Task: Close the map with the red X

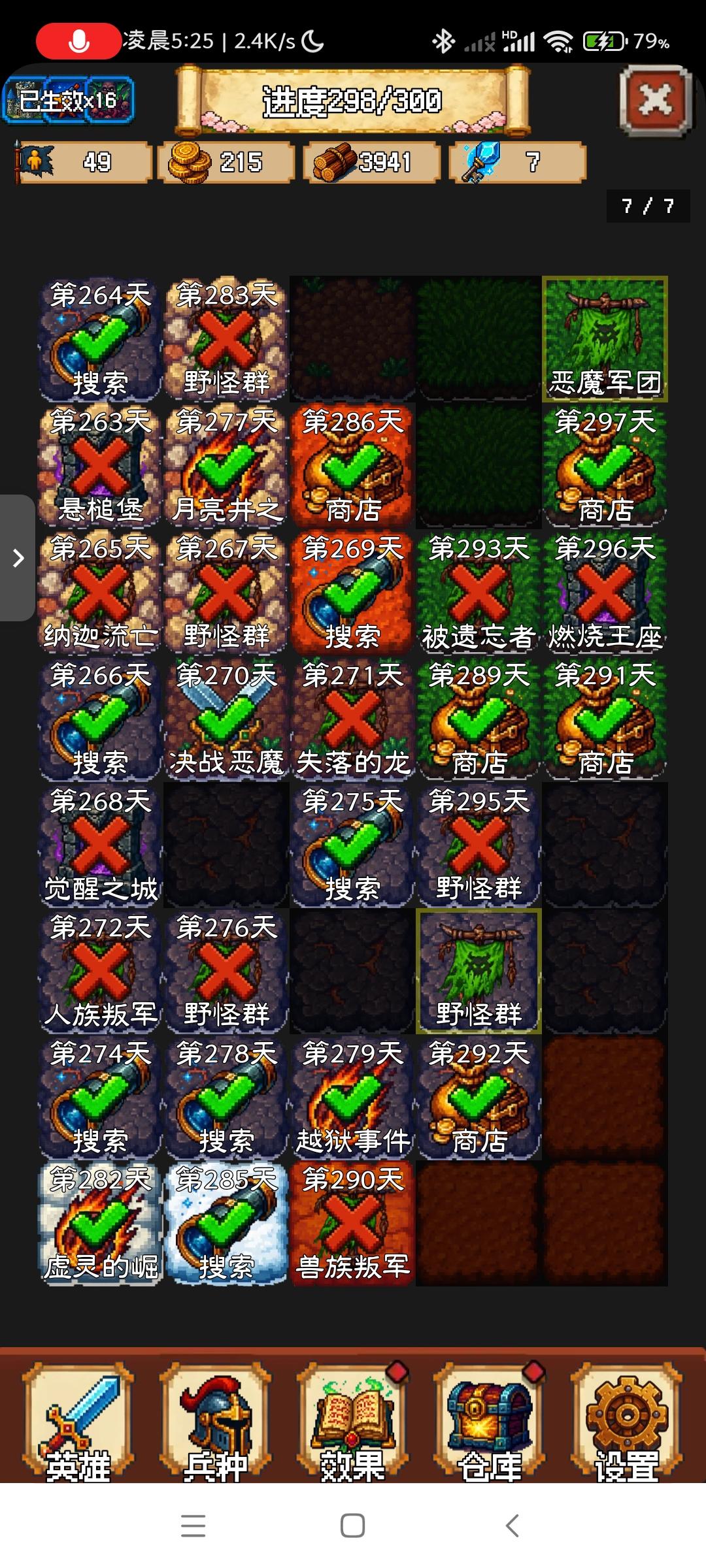Action: click(x=654, y=98)
